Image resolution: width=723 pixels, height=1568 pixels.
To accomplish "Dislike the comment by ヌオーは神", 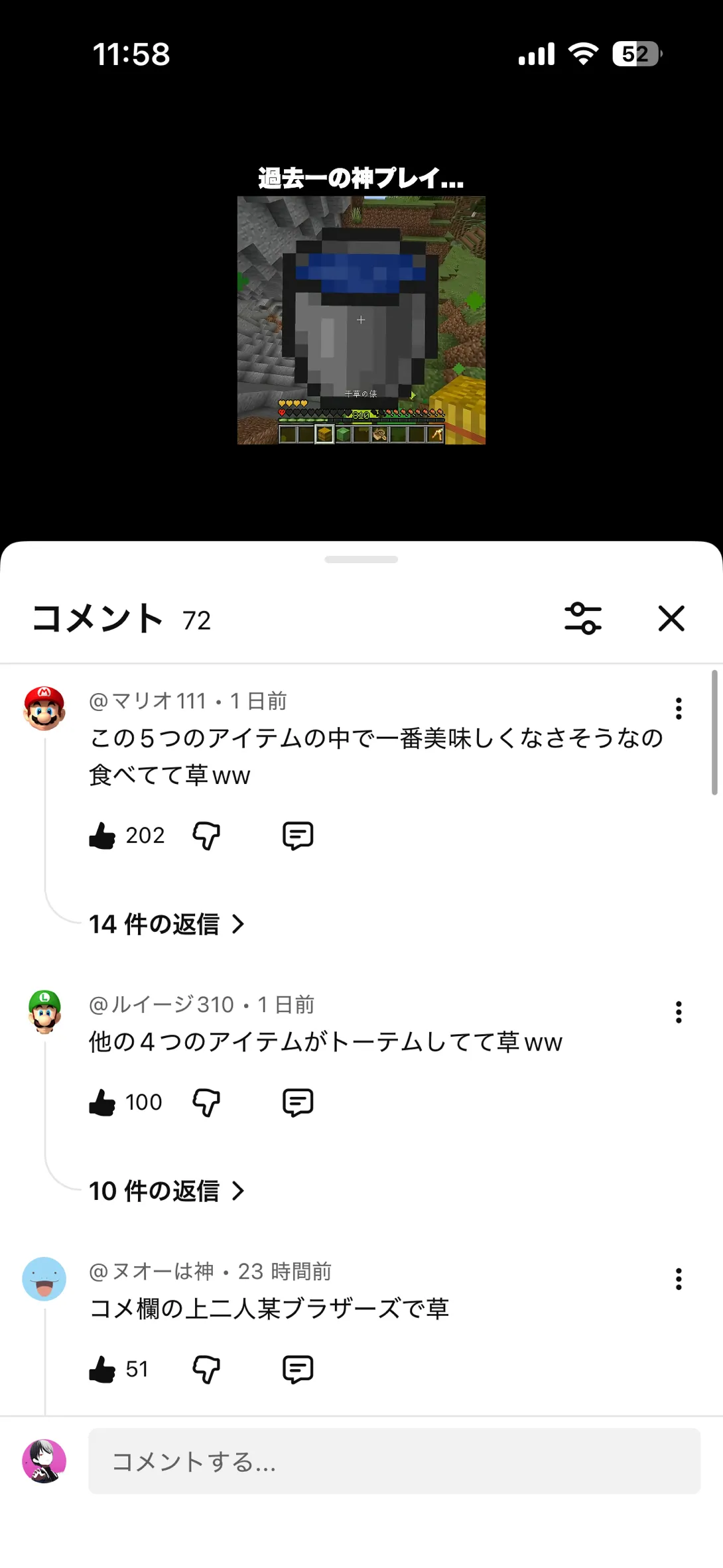I will pyautogui.click(x=206, y=1369).
